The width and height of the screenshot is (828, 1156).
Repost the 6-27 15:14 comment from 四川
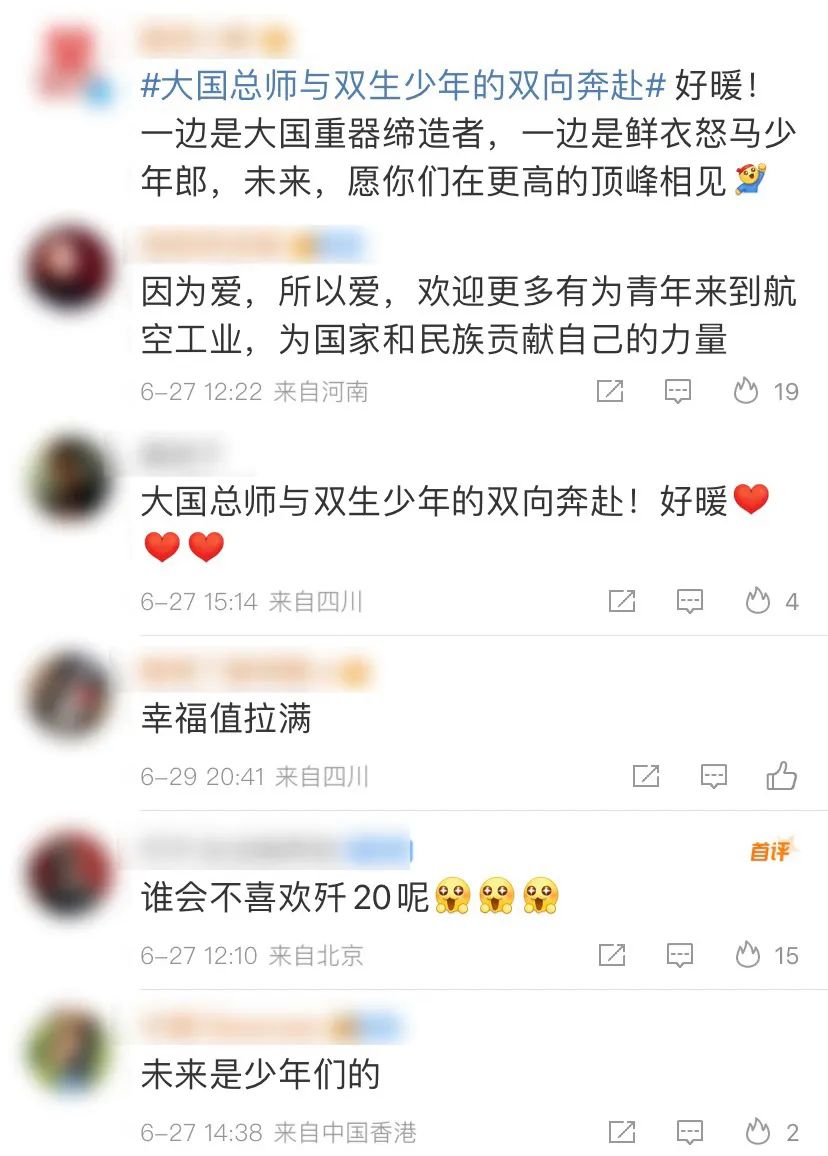(622, 601)
